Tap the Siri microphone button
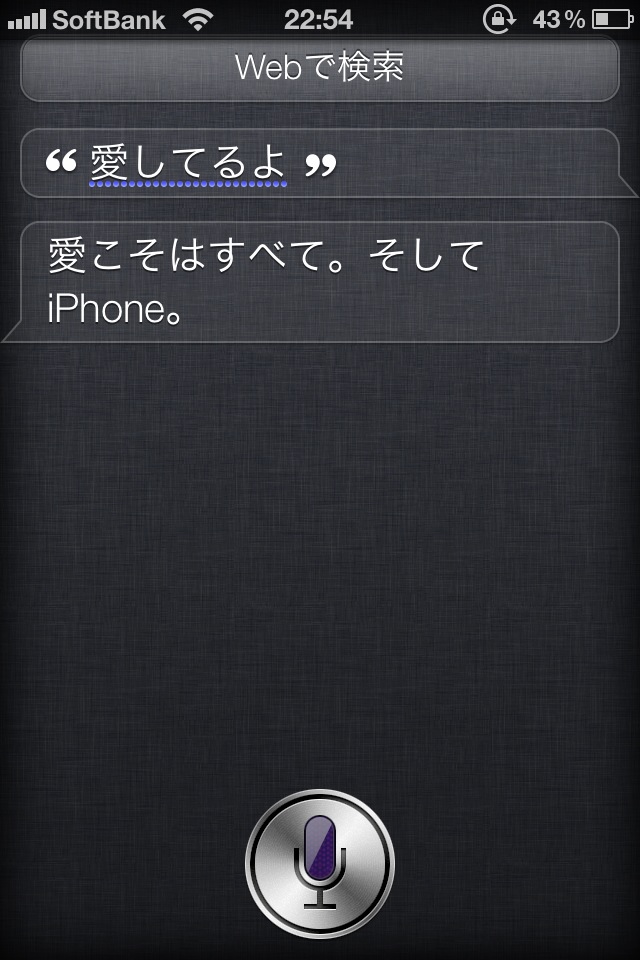The image size is (640, 960). (320, 863)
